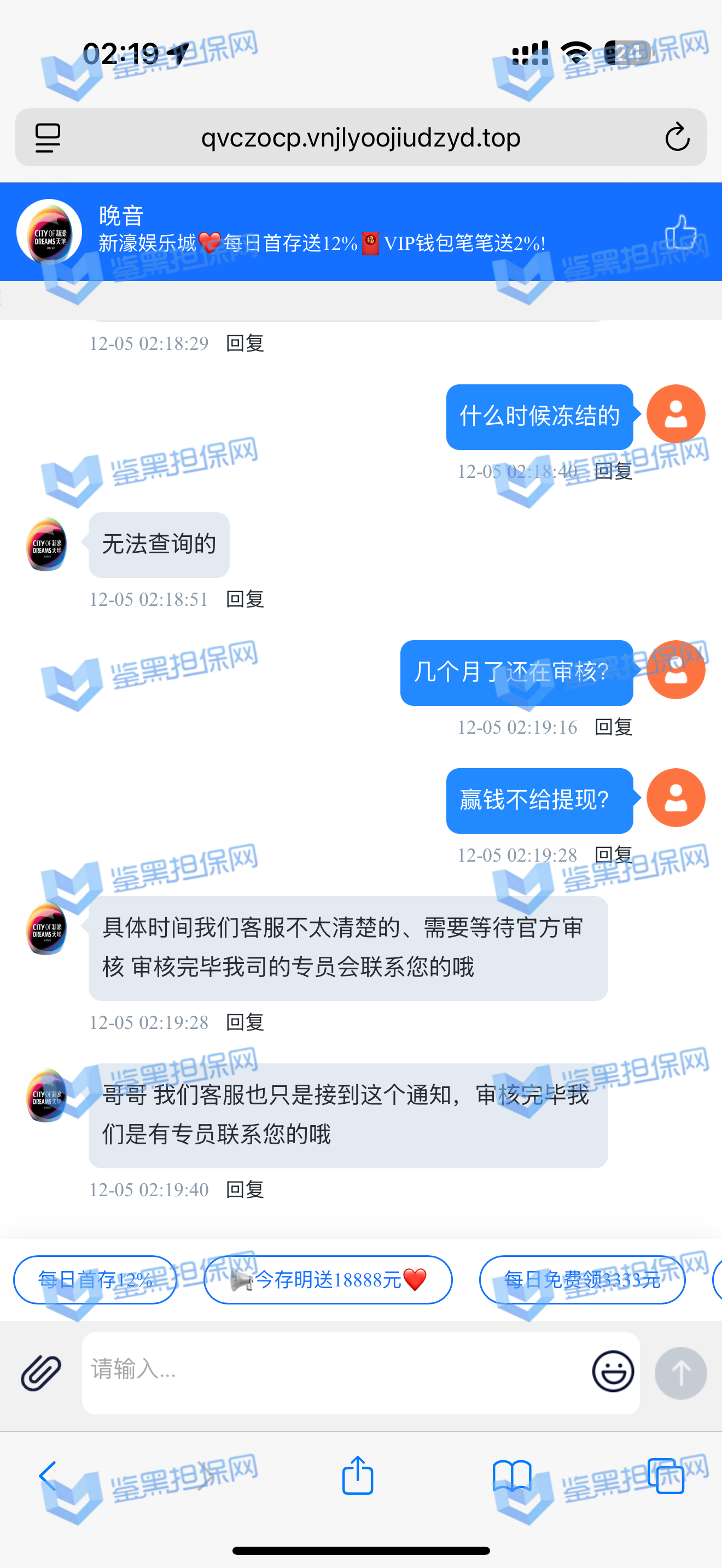Open Safari bookmarks
This screenshot has height=1568, width=722.
511,1476
